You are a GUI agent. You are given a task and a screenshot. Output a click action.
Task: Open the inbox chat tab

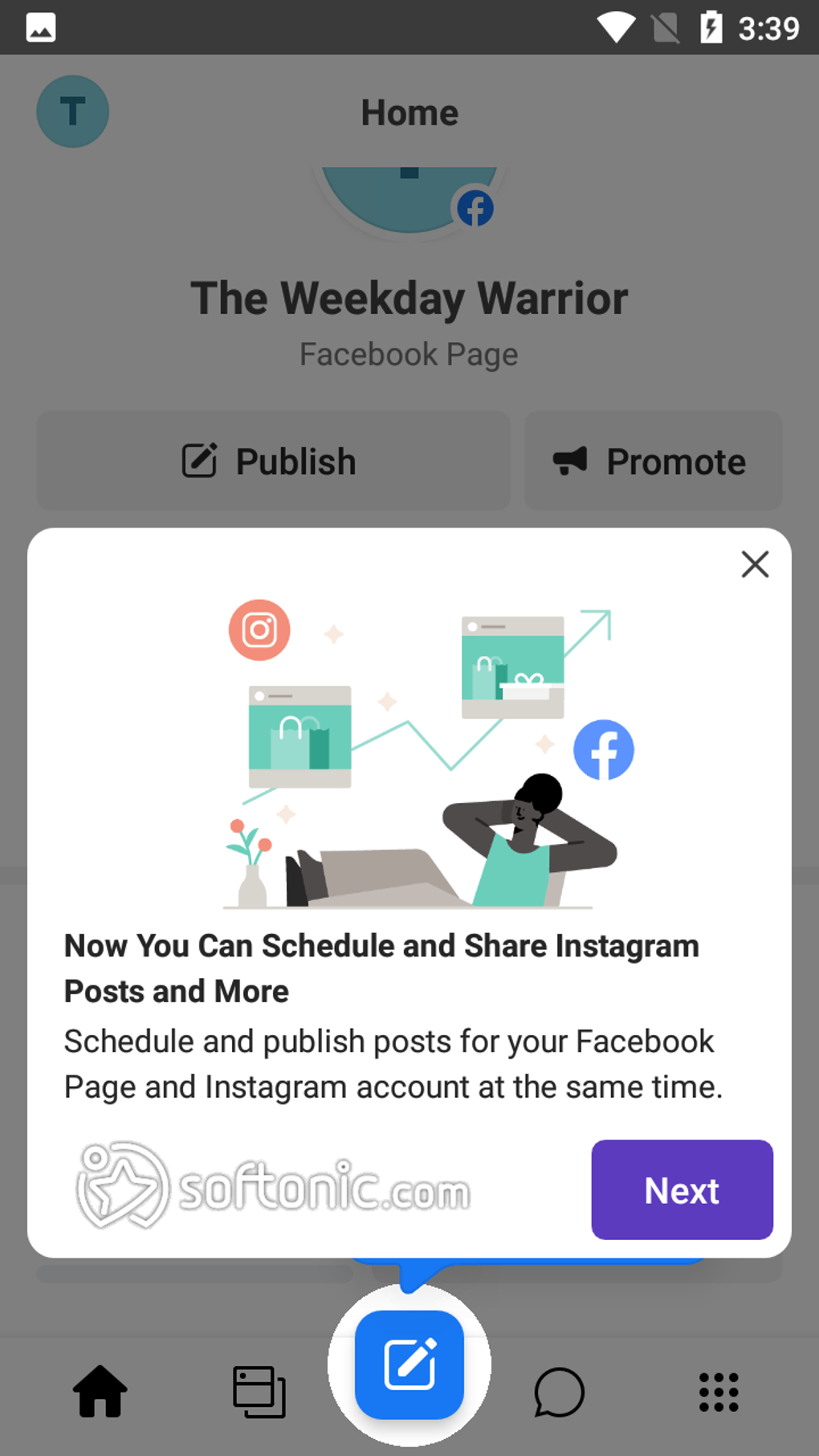pyautogui.click(x=559, y=1392)
